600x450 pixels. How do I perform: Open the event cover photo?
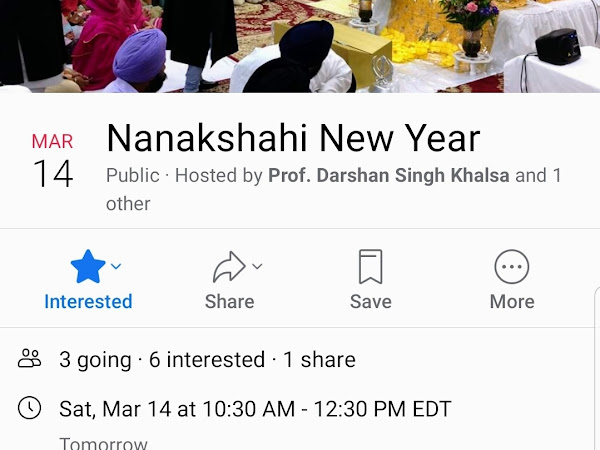pos(300,45)
